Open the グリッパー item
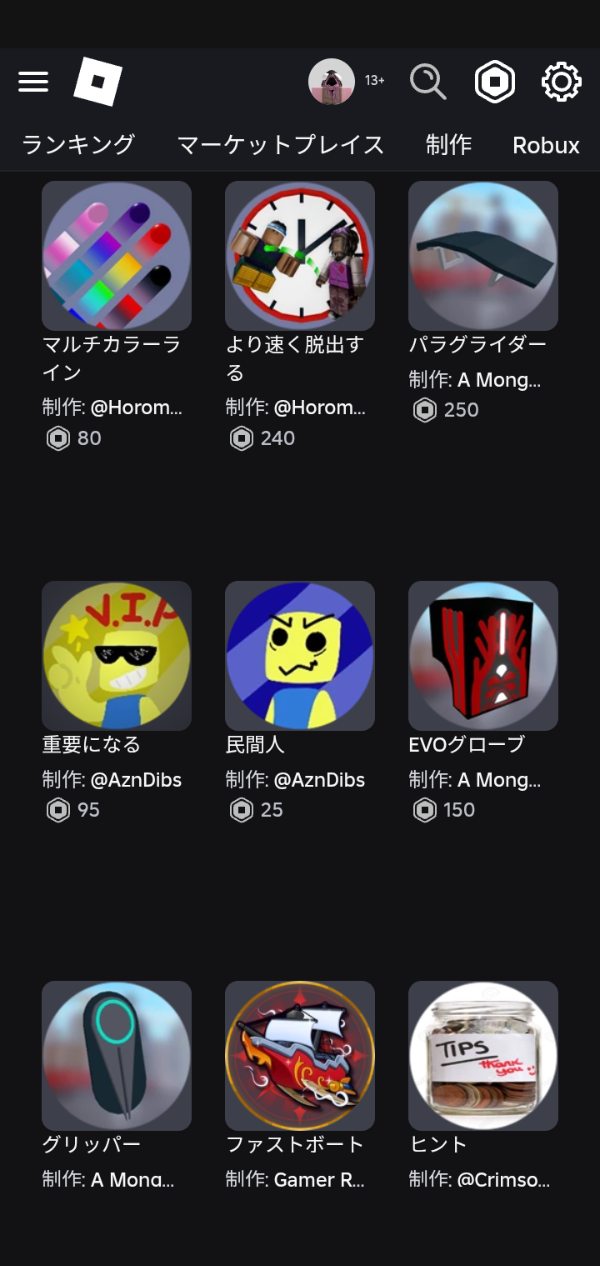The height and width of the screenshot is (1266, 600). tap(117, 1056)
